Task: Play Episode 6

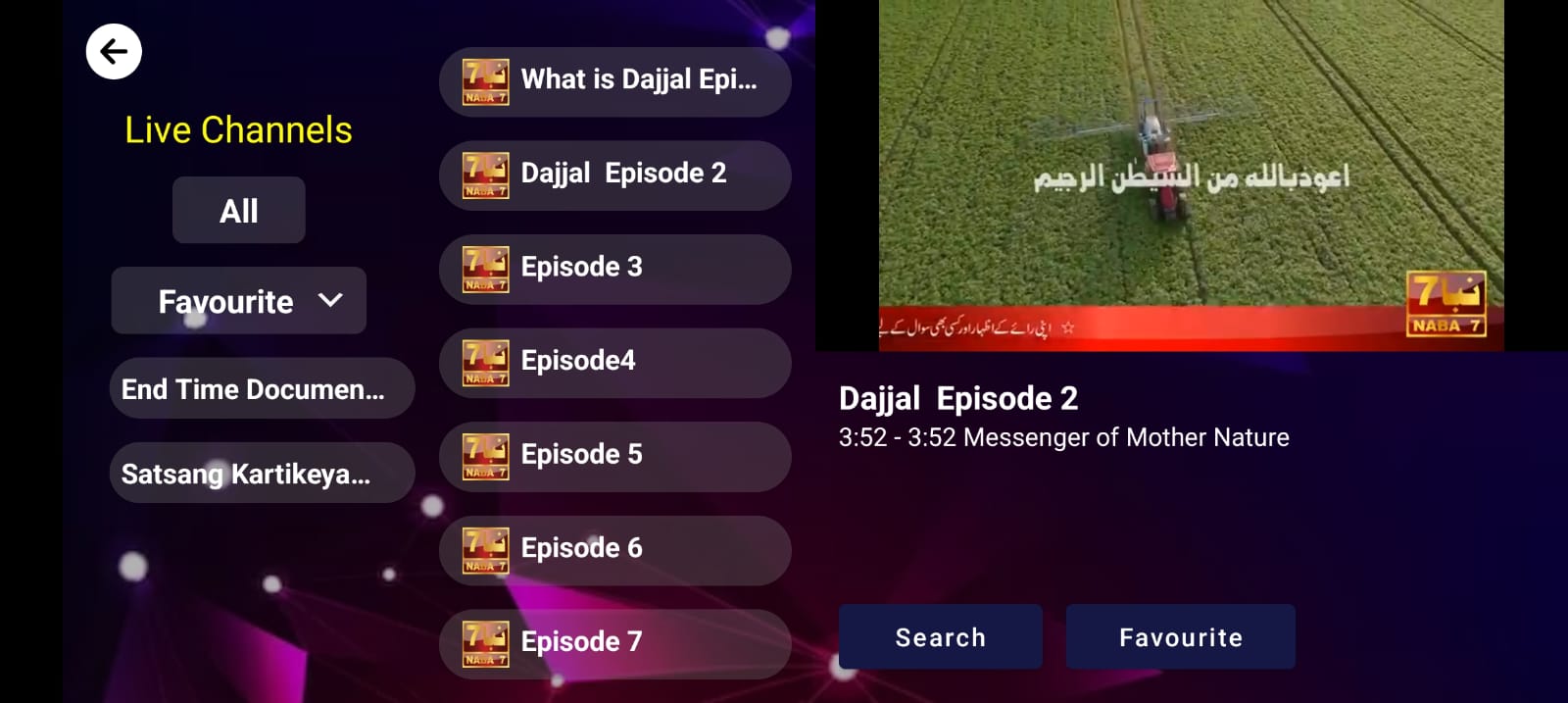Action: 614,549
